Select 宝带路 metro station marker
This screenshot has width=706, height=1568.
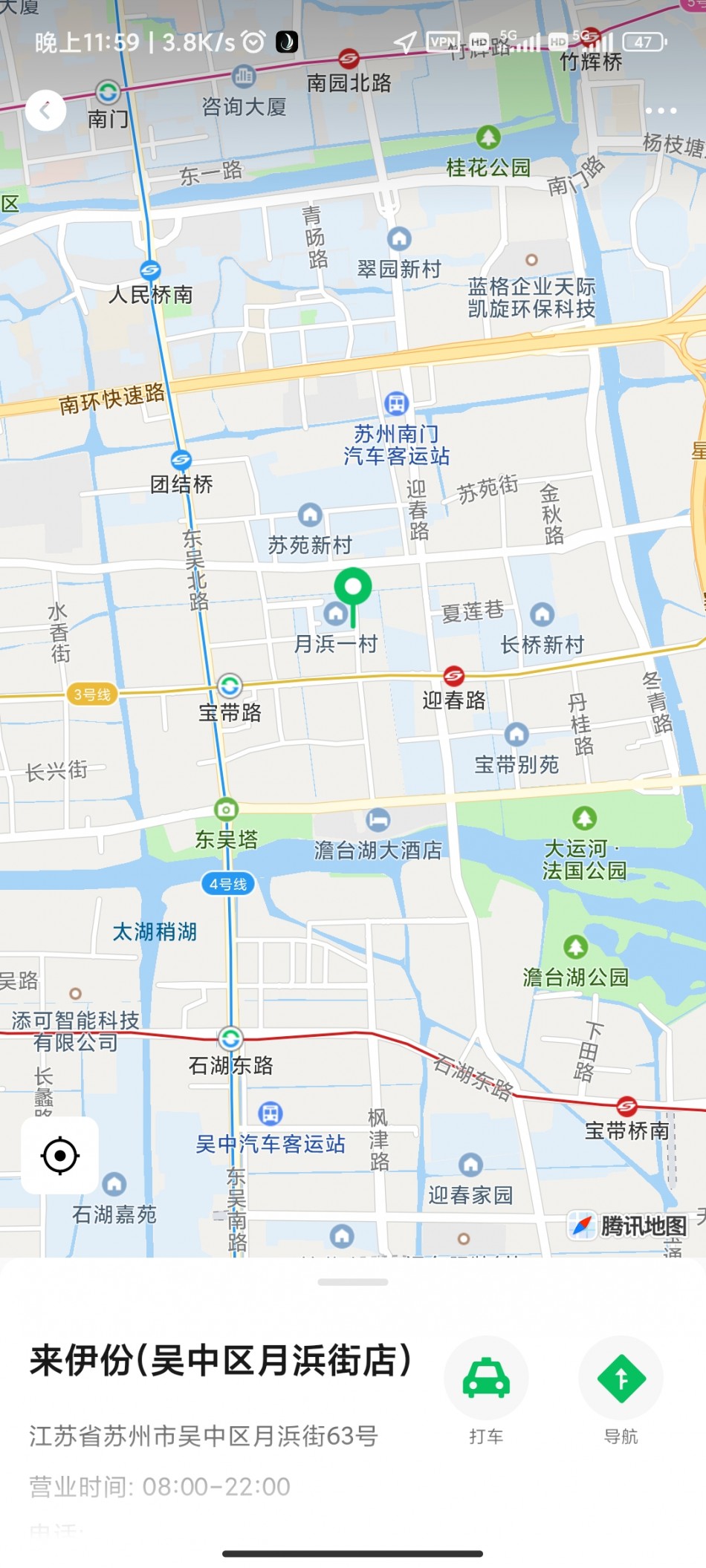coord(230,685)
